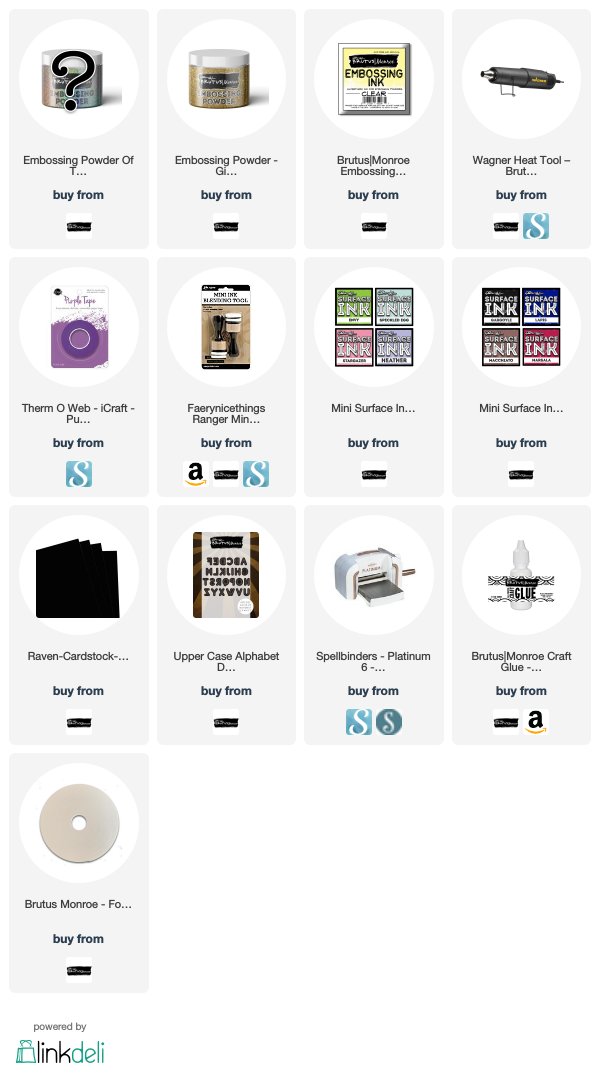Viewport: 600px width, 1073px height.
Task: Buy Ranger Mini Ink Blending Tool on Amazon
Action: pos(196,474)
